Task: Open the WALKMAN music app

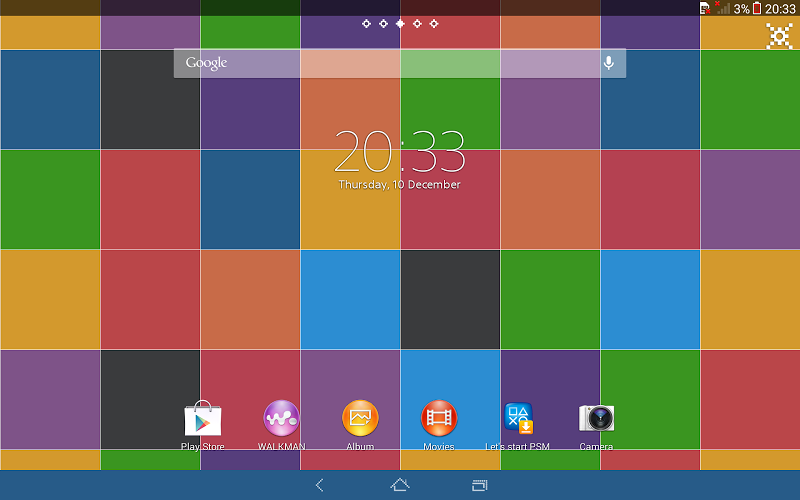Action: click(x=281, y=418)
